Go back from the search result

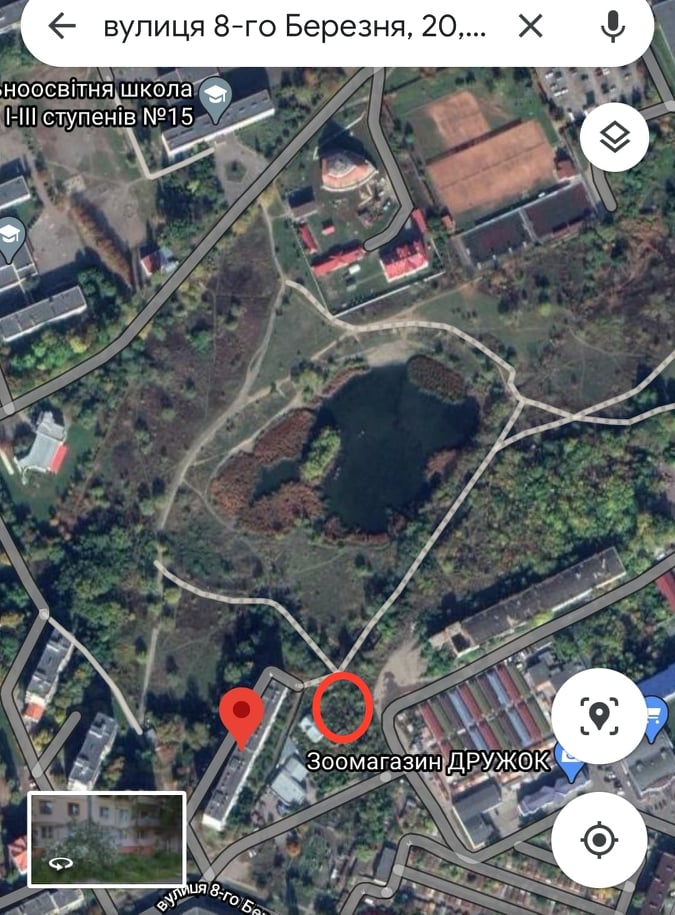pos(62,27)
